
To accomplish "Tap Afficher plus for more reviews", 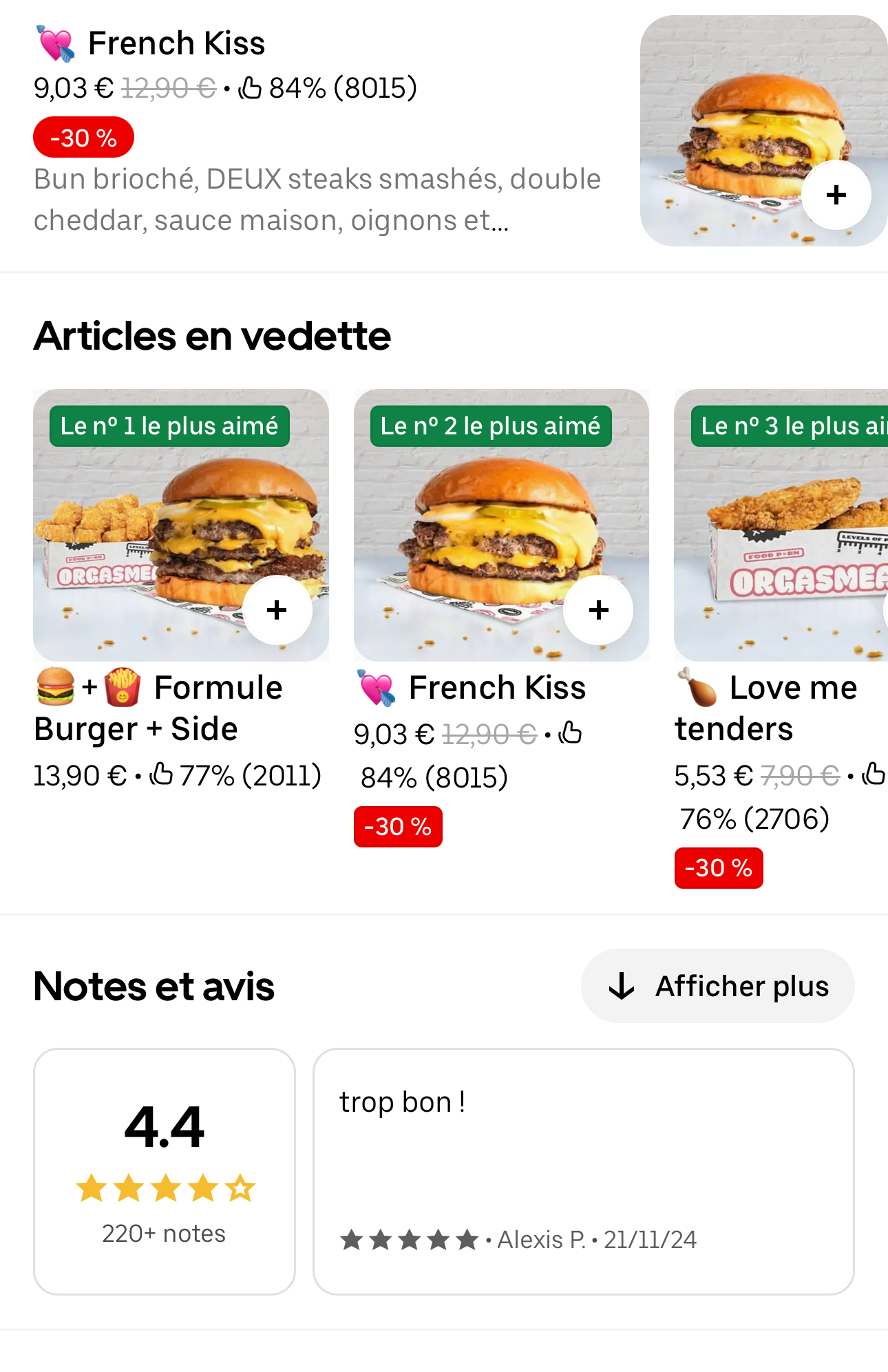I will [718, 986].
